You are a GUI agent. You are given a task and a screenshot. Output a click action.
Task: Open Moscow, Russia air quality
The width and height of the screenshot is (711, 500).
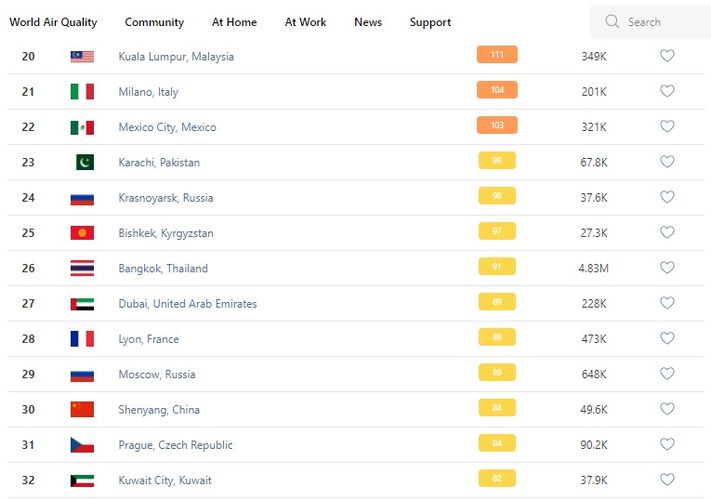click(x=157, y=374)
